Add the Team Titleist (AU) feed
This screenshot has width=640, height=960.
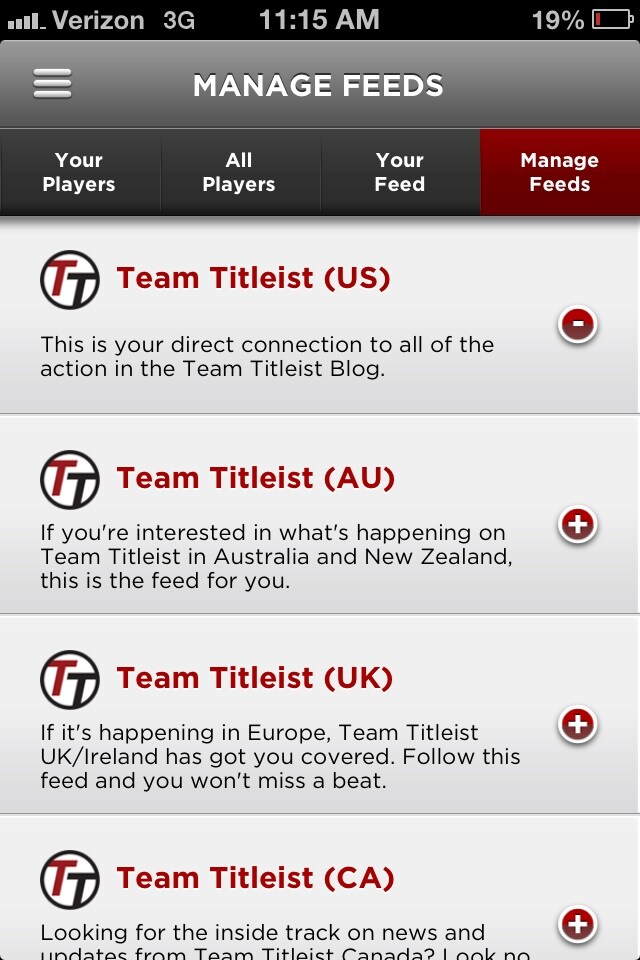(x=577, y=524)
